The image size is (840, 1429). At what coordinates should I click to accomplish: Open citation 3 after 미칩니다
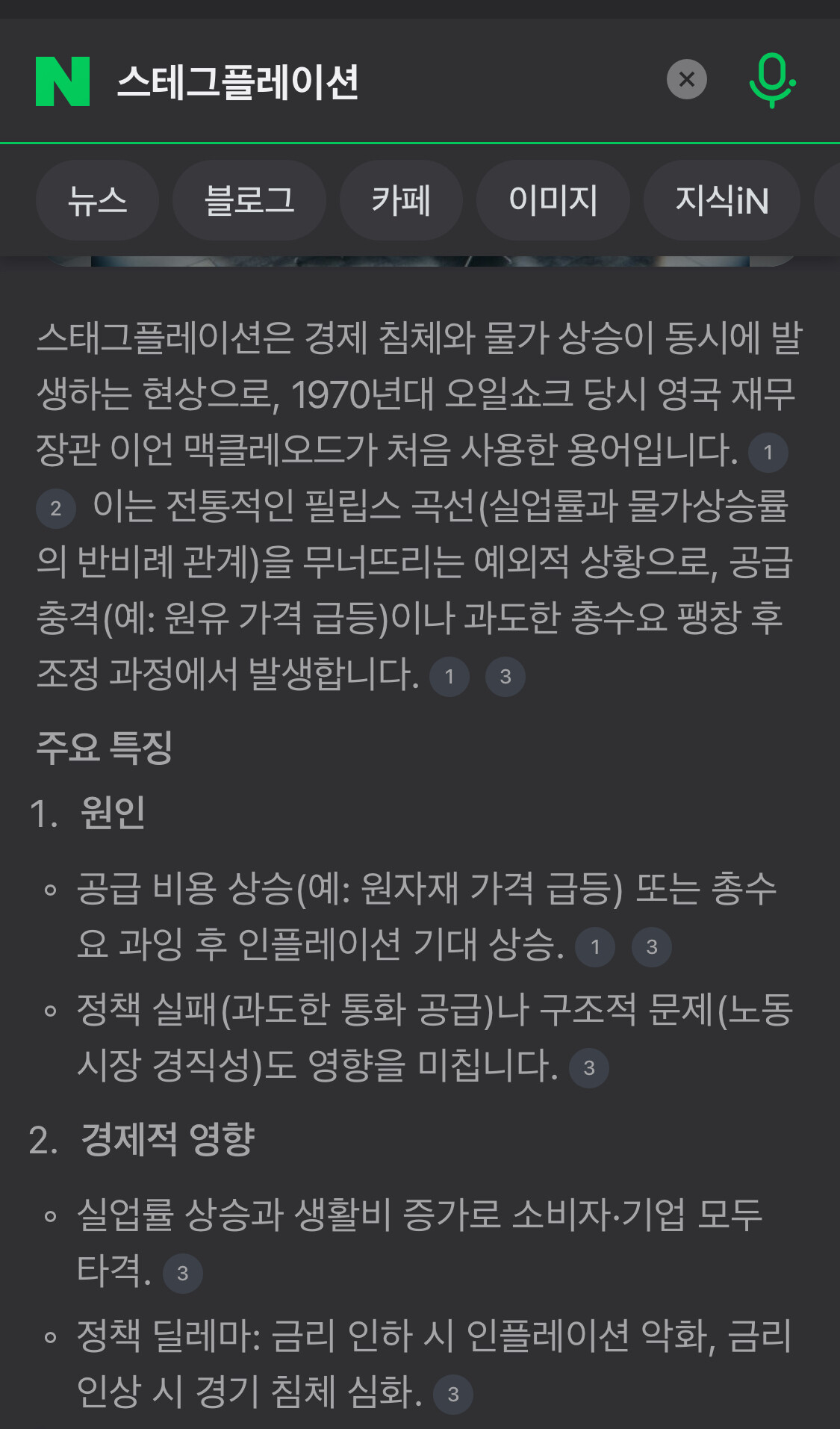(589, 1067)
